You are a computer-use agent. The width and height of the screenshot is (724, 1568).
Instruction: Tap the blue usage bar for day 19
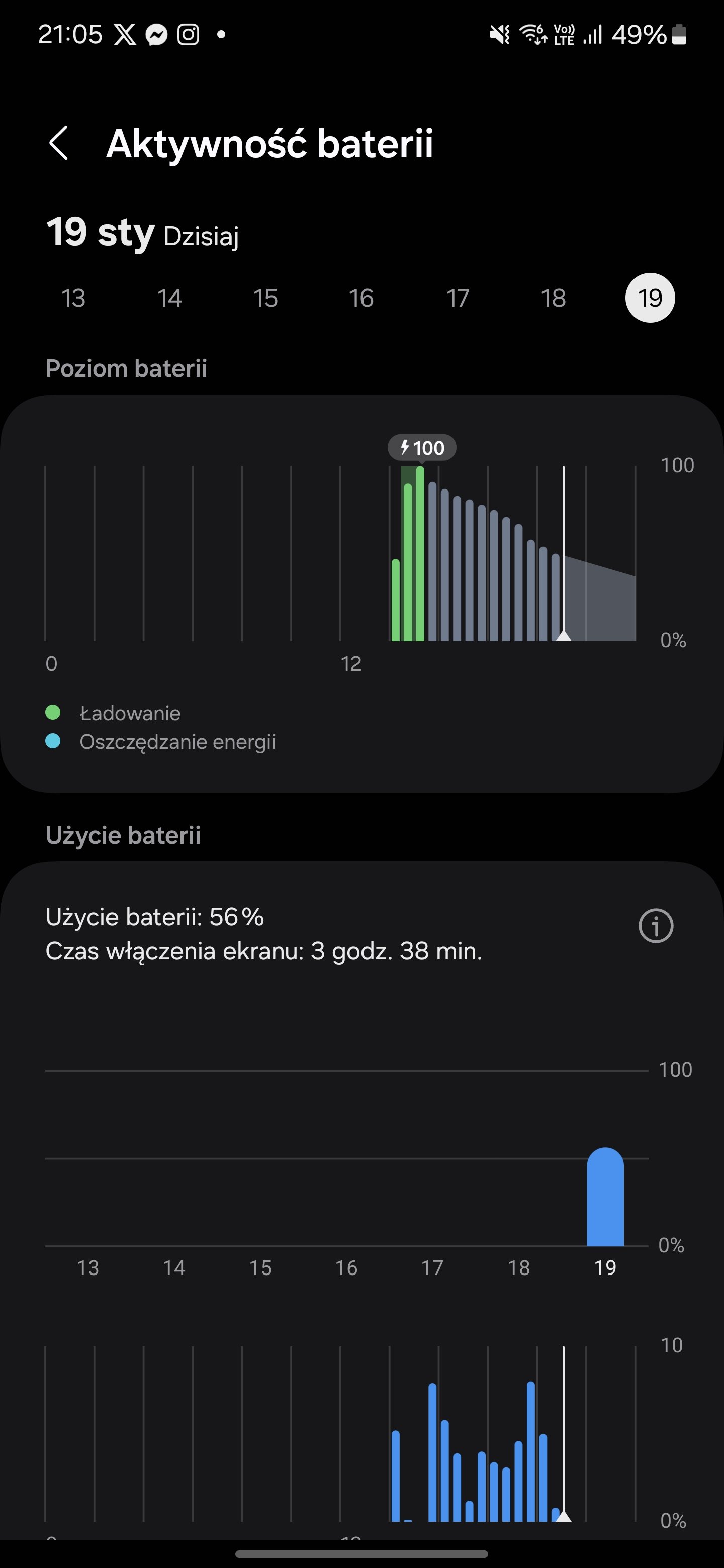605,1197
